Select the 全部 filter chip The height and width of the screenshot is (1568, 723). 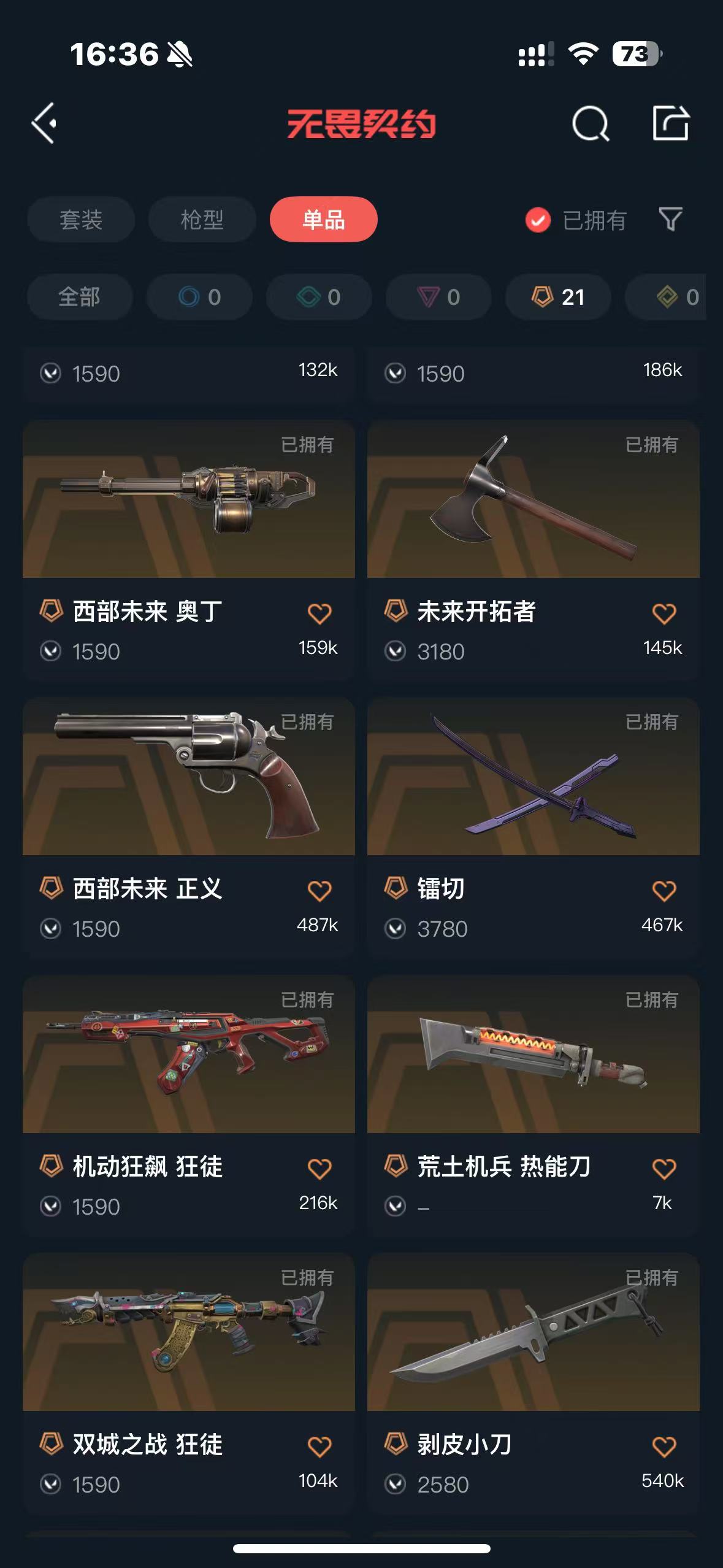[x=80, y=297]
